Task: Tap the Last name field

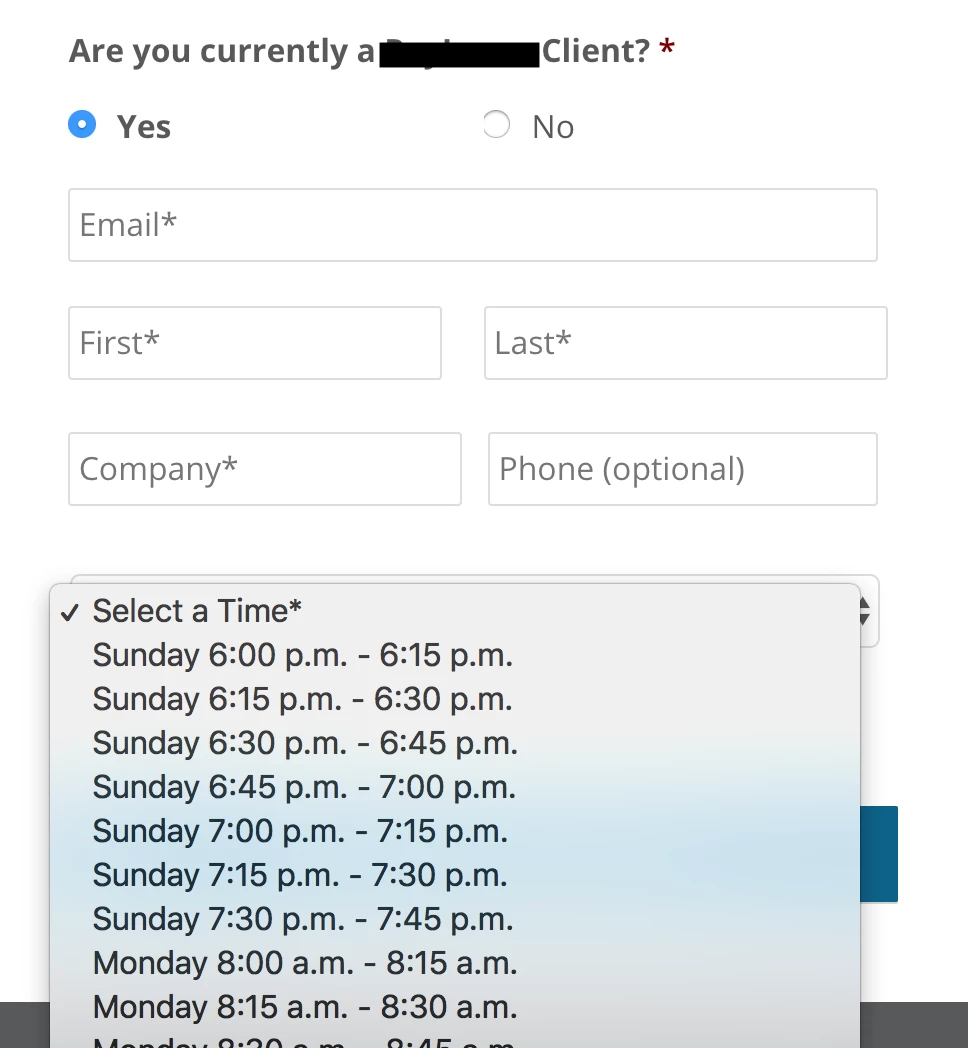Action: point(685,343)
